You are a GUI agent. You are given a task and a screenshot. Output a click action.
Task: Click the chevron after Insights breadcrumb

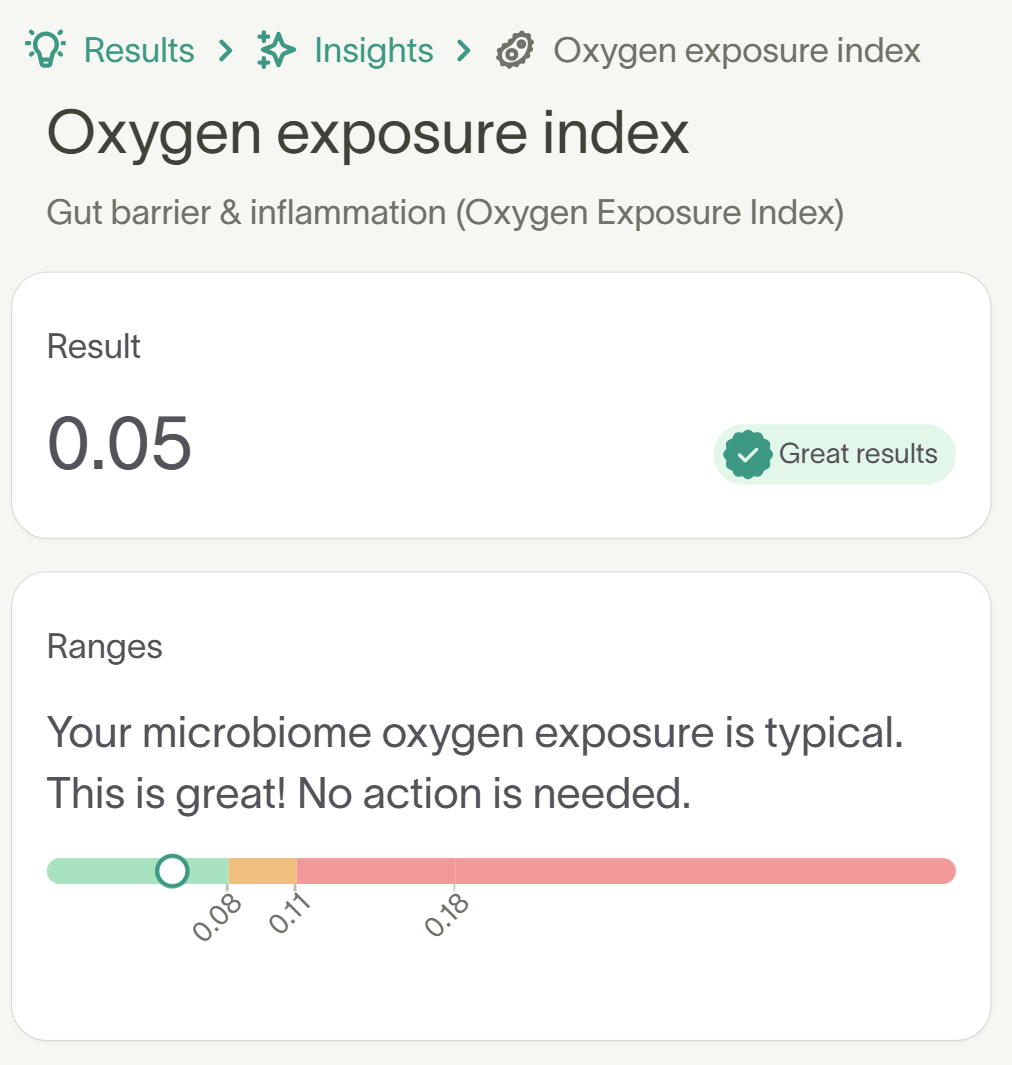(462, 49)
